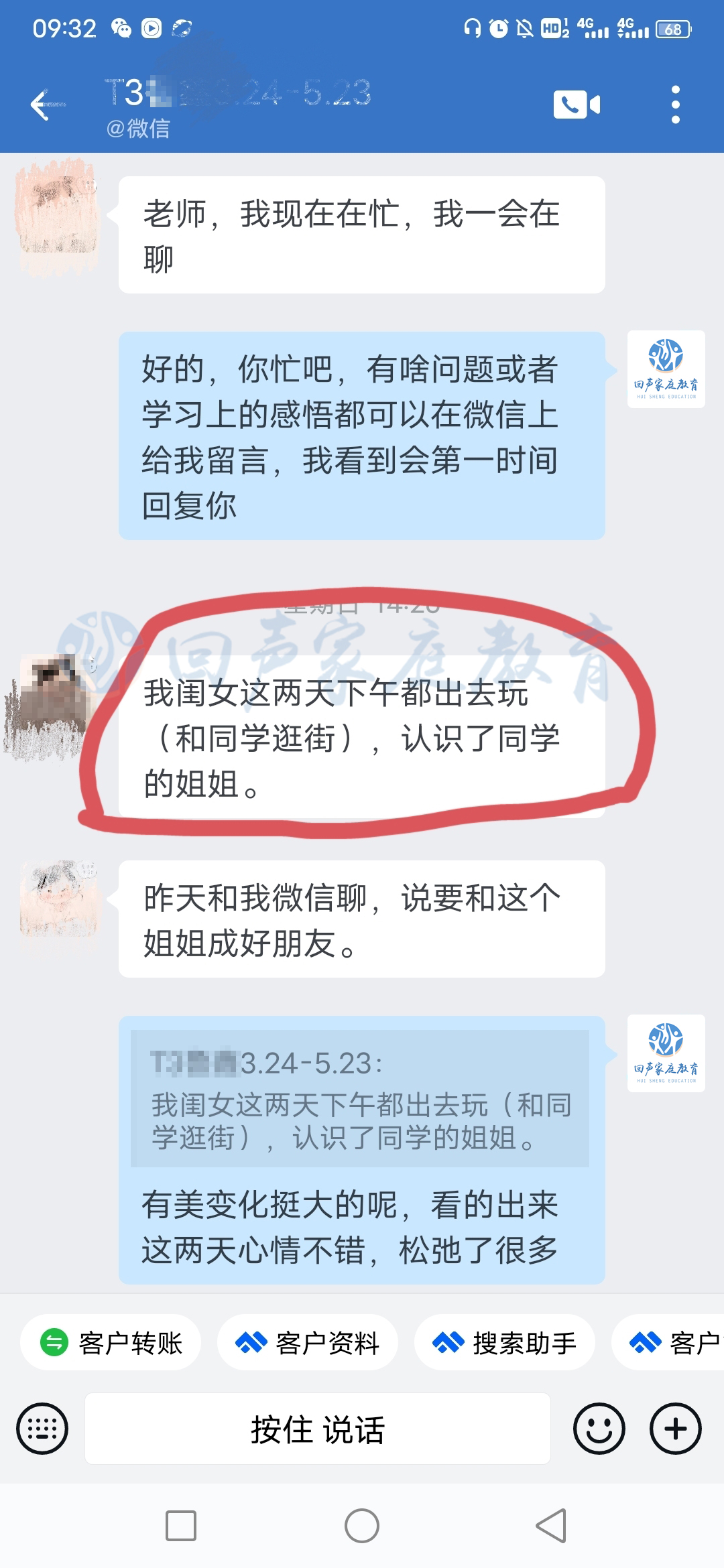724x1568 pixels.
Task: Tap the system home button
Action: point(362,1526)
